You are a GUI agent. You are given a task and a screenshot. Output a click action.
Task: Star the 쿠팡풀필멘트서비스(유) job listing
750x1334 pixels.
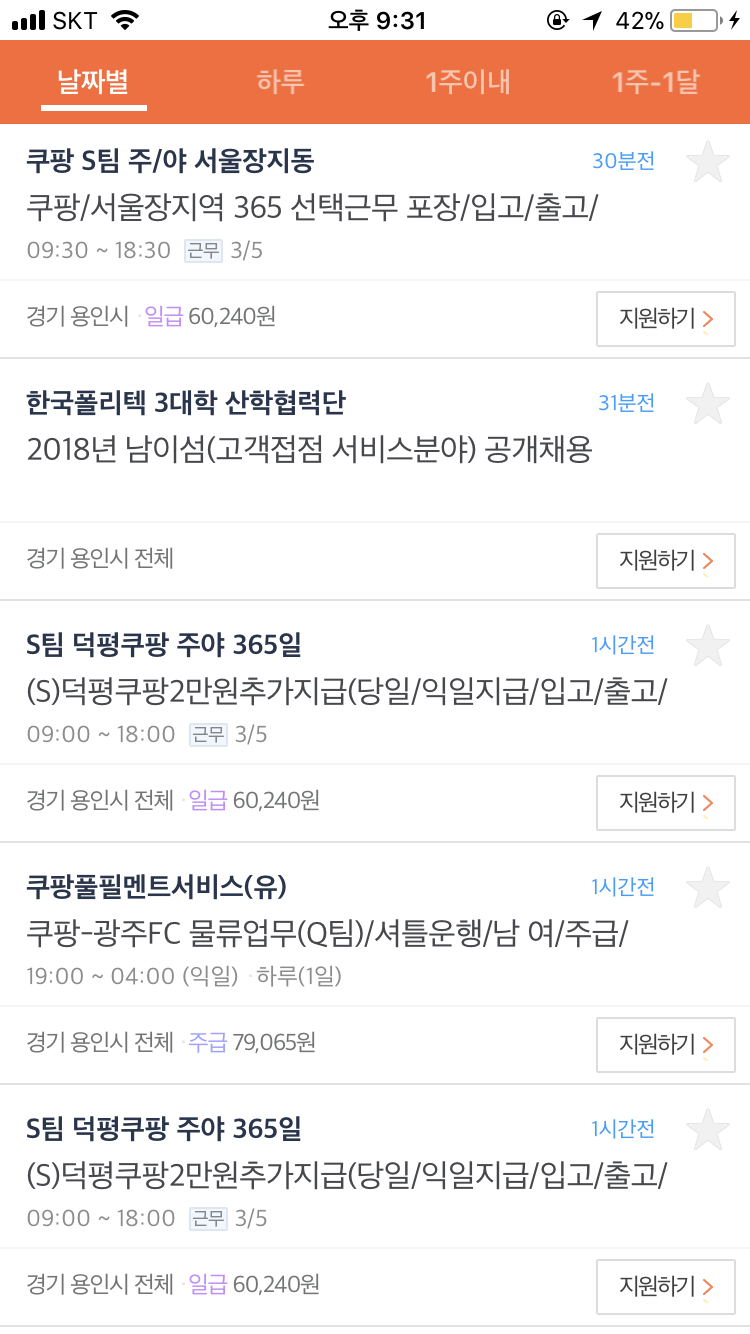point(708,888)
